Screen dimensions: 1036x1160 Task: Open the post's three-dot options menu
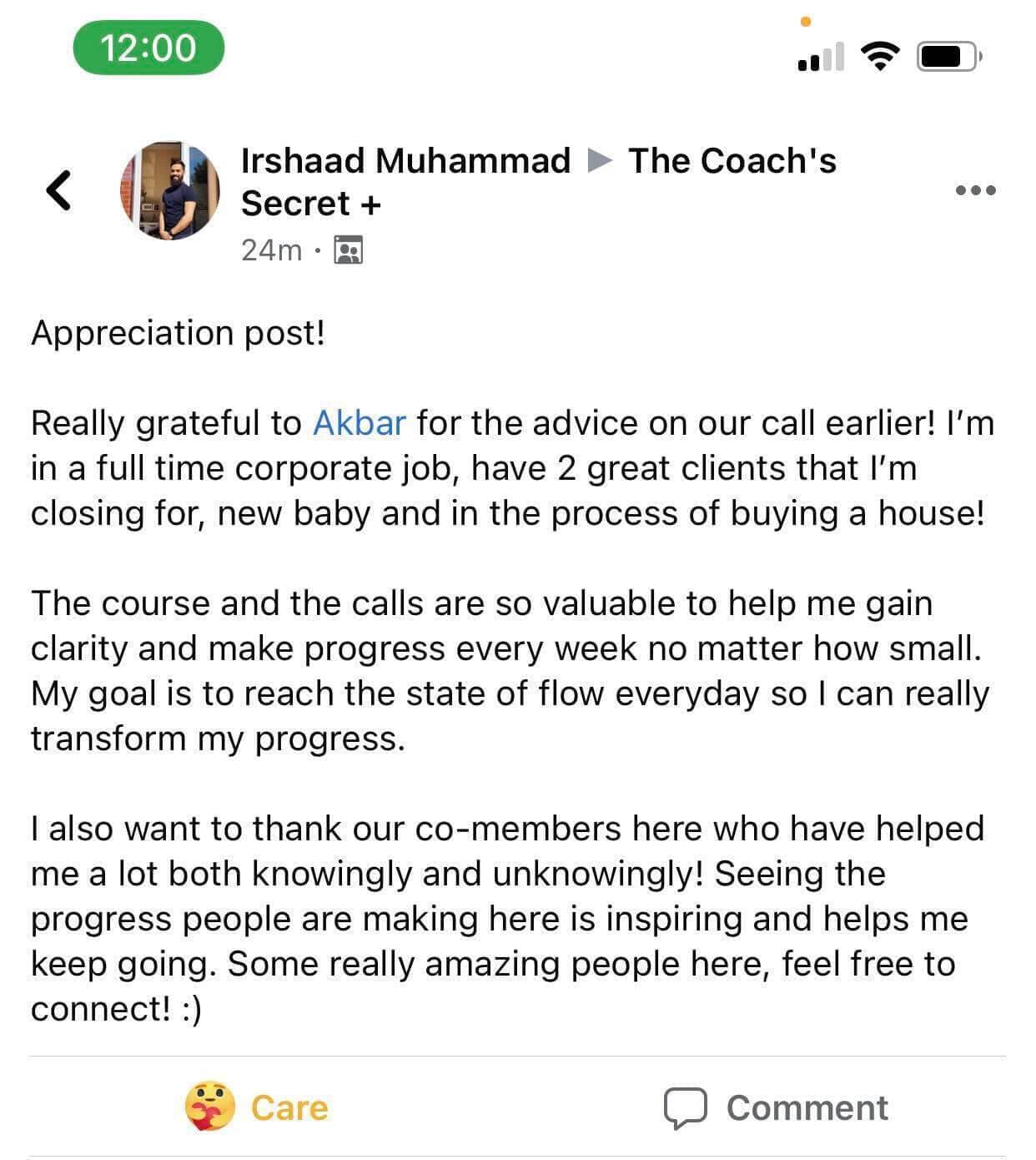click(x=975, y=190)
